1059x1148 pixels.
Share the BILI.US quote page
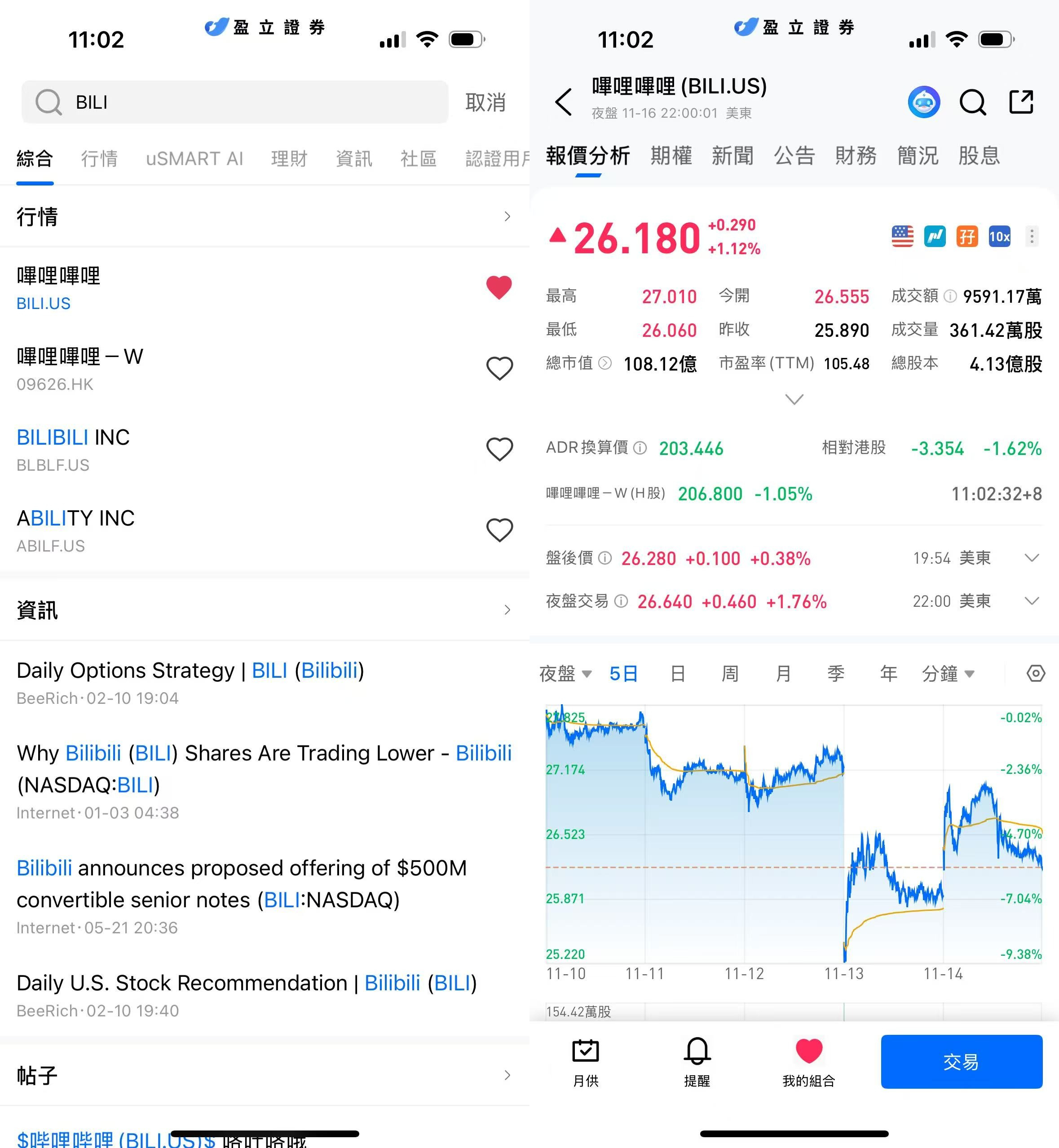pyautogui.click(x=1021, y=102)
